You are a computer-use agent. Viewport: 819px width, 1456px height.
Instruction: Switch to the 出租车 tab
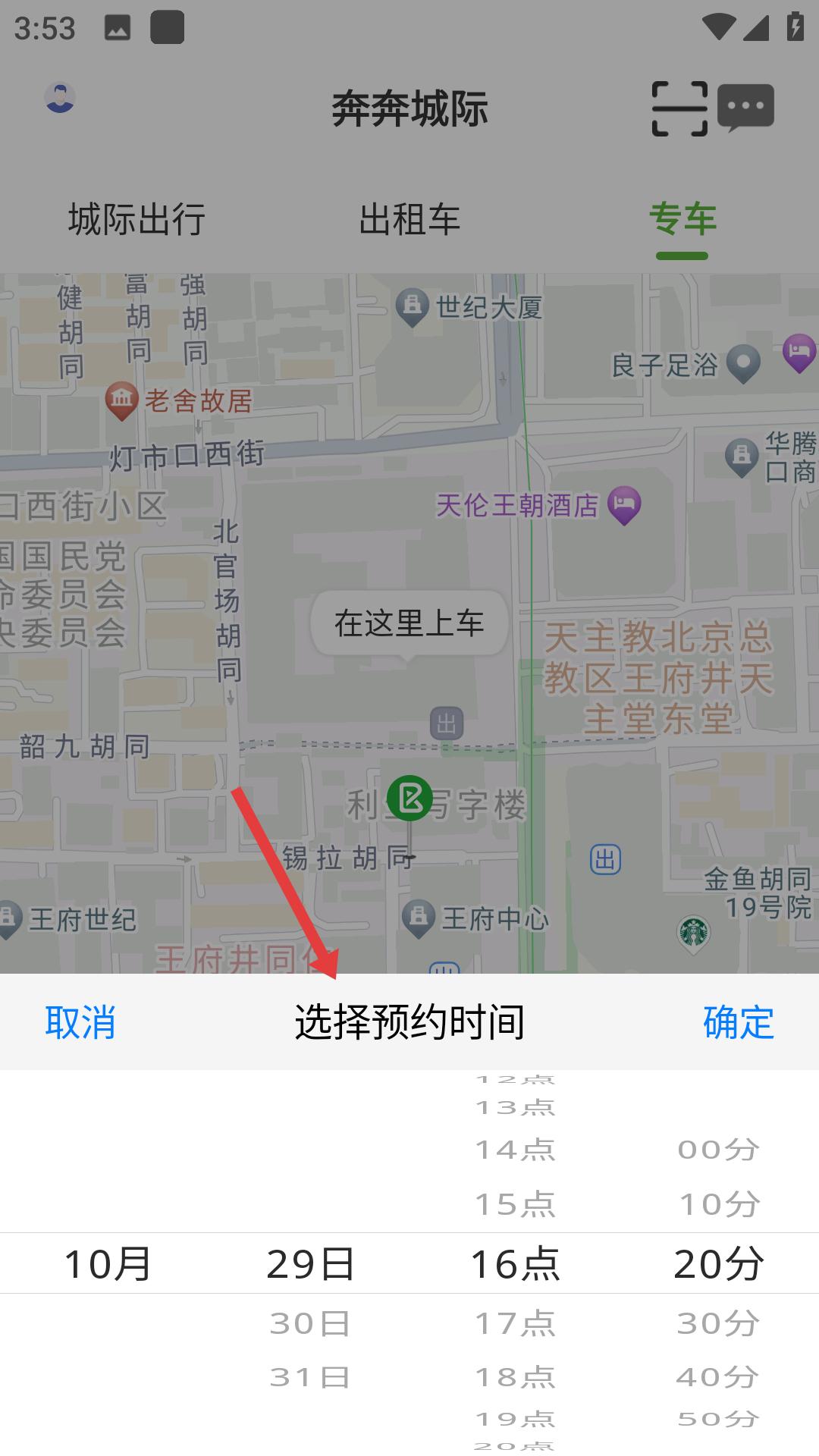coord(409,221)
